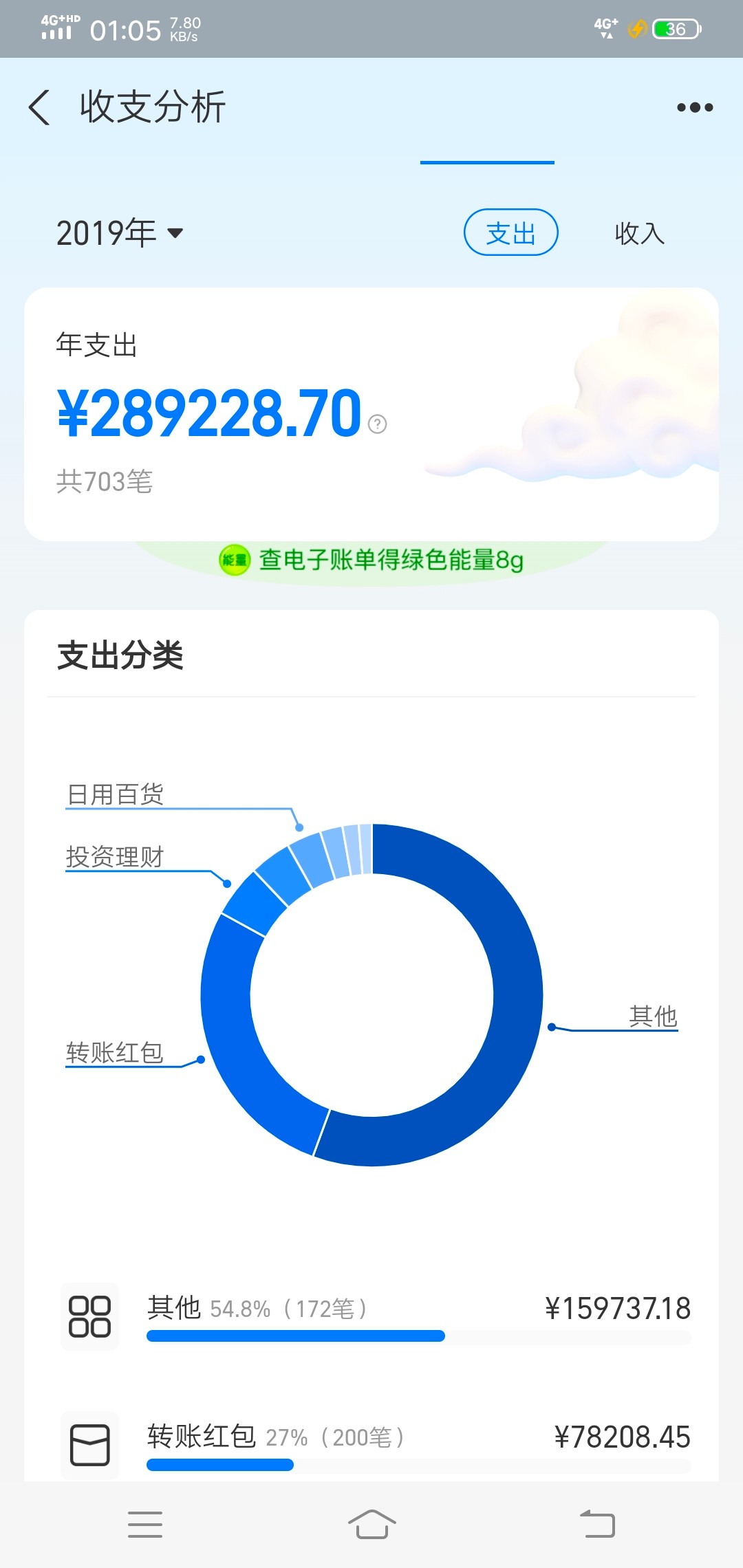
Task: Open the three-dot overflow menu
Action: (695, 107)
